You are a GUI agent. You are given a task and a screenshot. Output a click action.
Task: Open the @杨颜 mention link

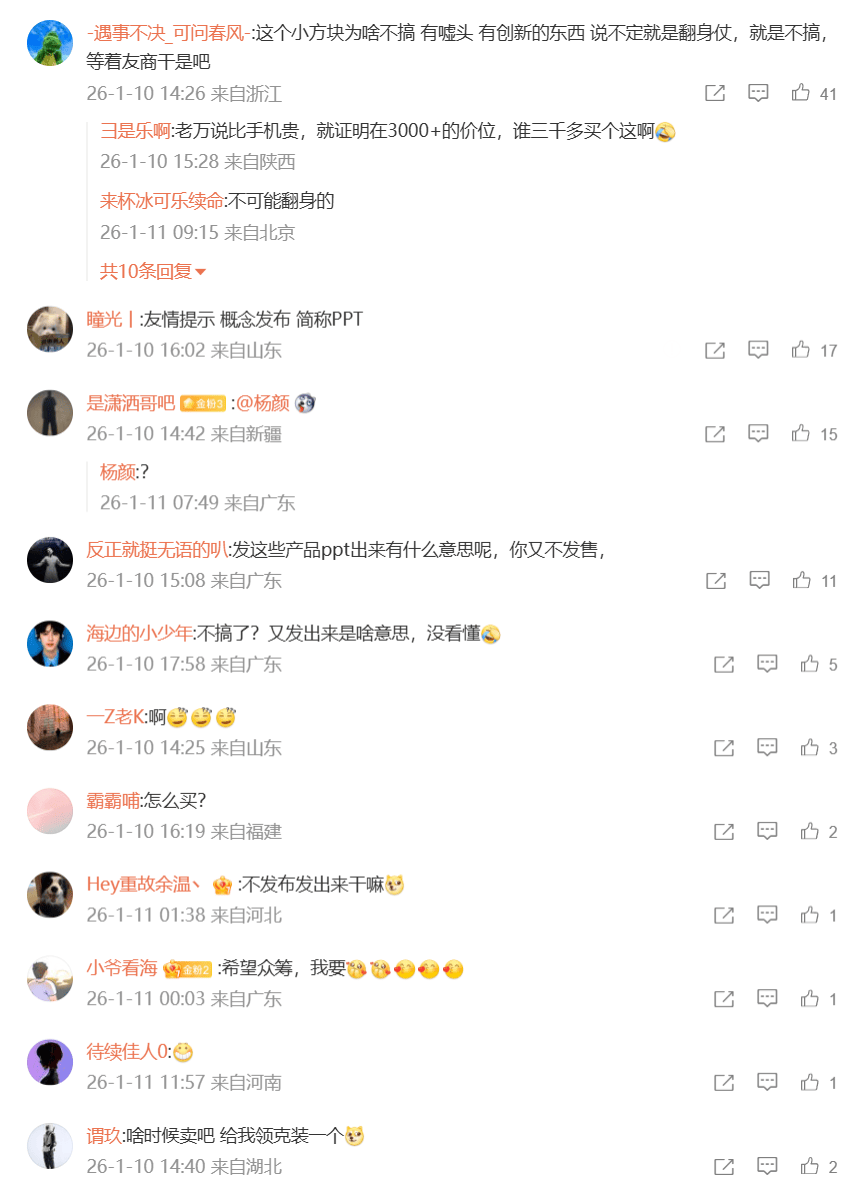click(x=263, y=403)
